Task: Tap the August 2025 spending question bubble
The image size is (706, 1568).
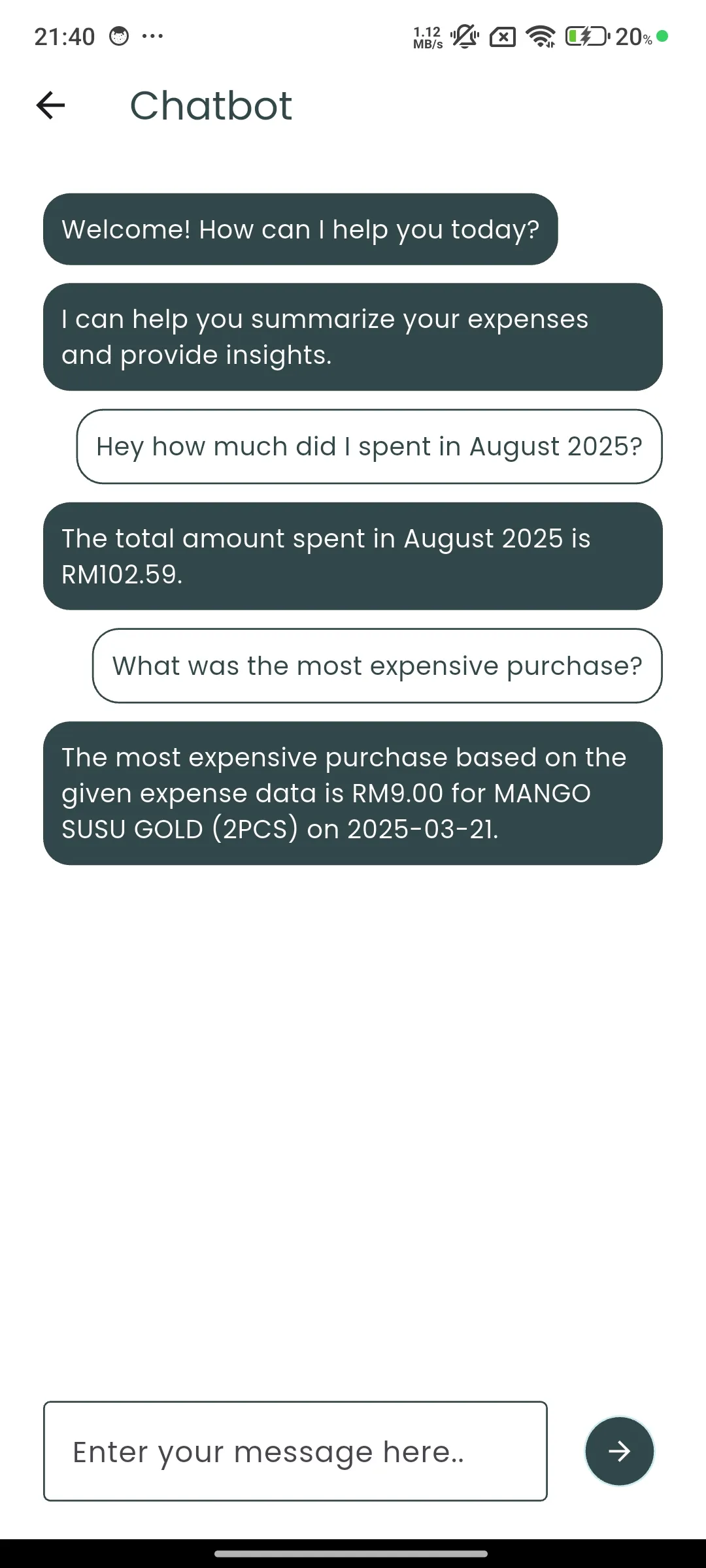Action: pos(369,446)
